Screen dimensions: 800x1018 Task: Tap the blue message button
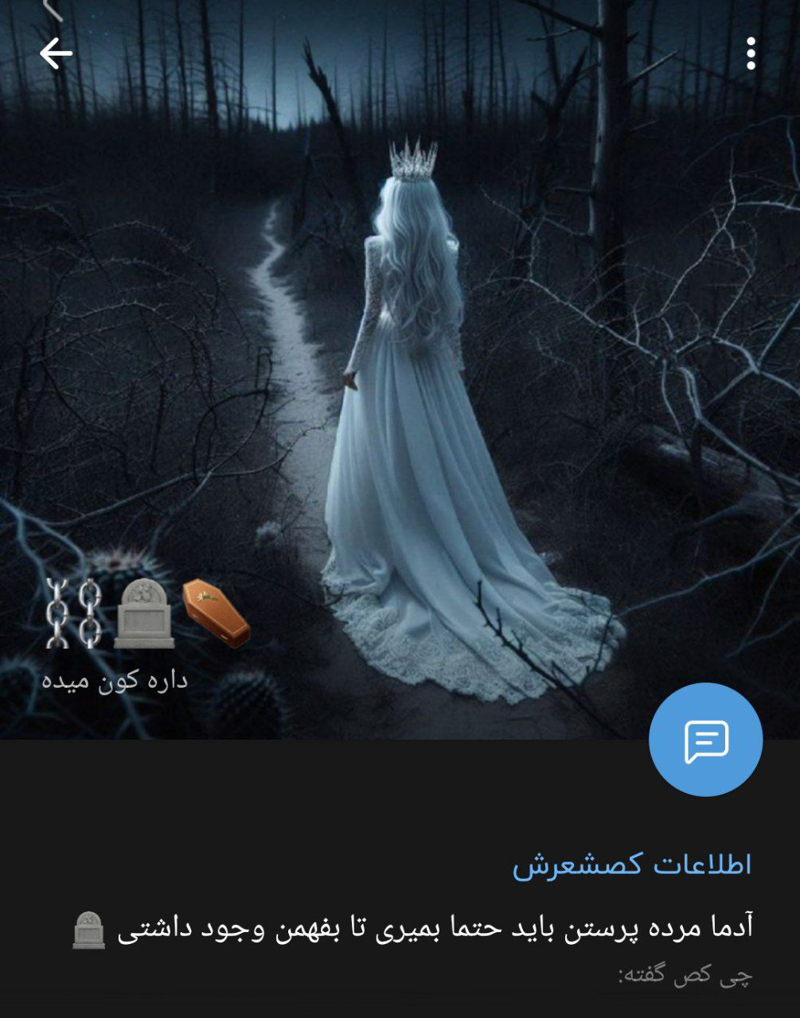tap(705, 740)
